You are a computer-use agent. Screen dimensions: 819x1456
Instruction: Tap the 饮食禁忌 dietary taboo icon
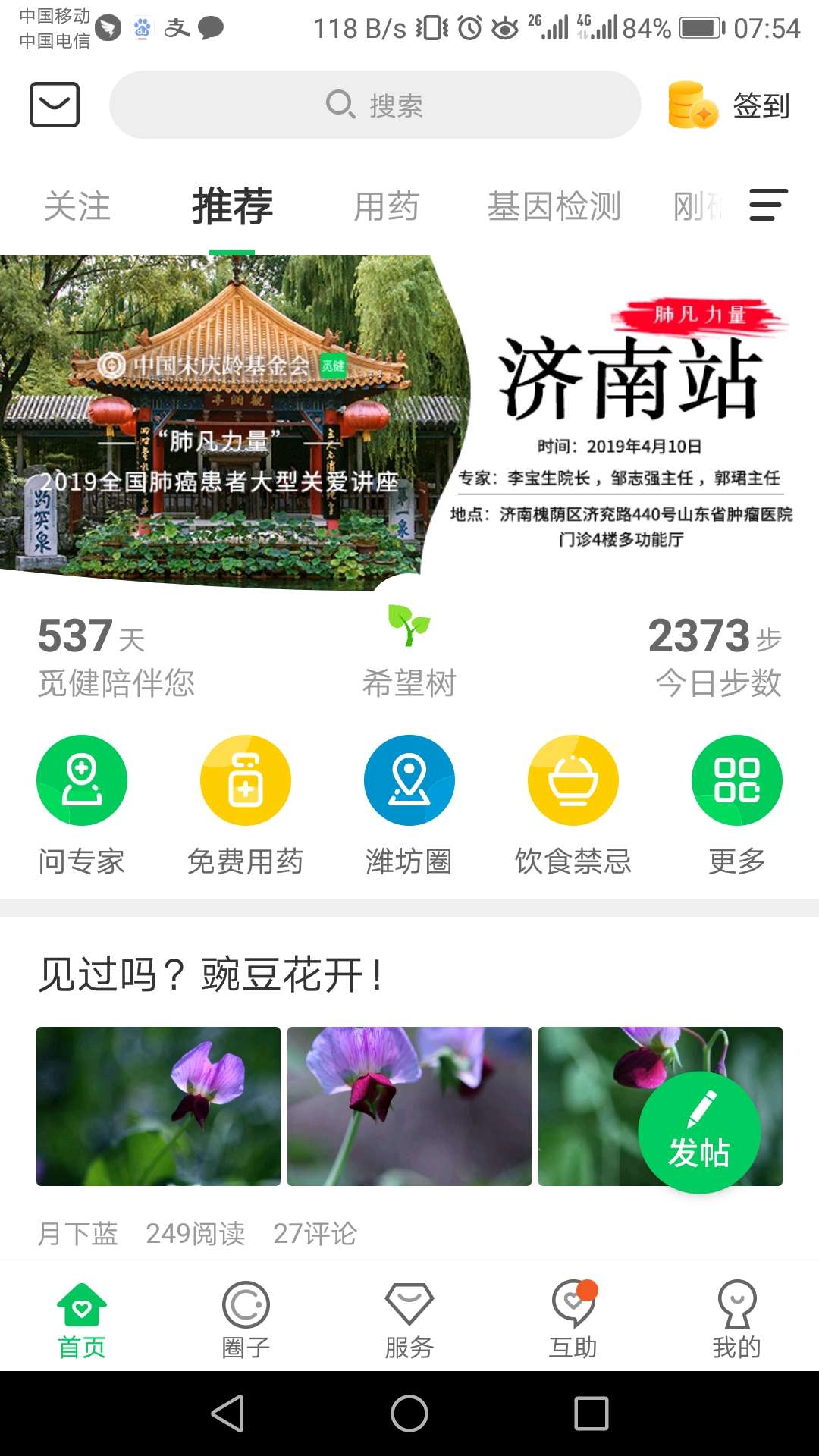(x=573, y=780)
